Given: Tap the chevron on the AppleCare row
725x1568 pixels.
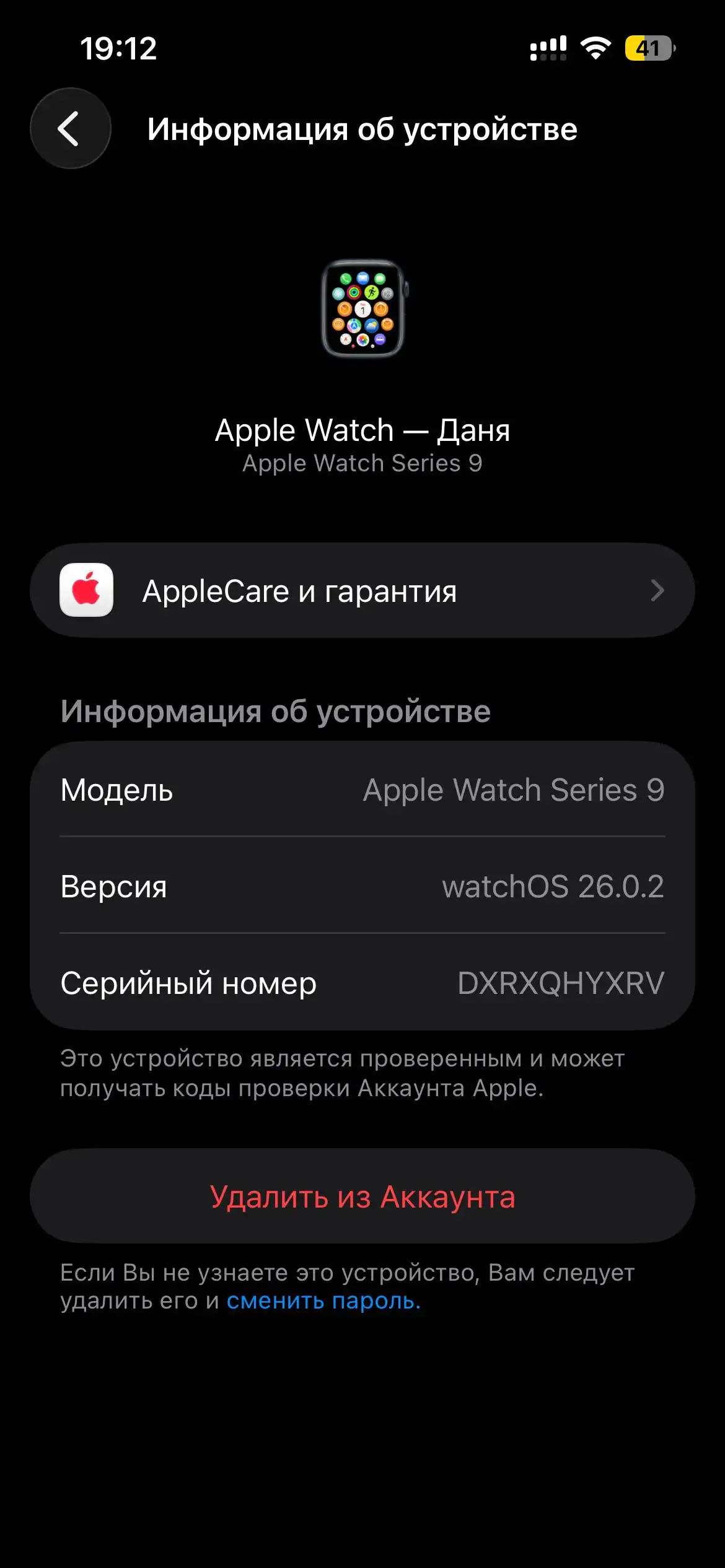Looking at the screenshot, I should (658, 591).
